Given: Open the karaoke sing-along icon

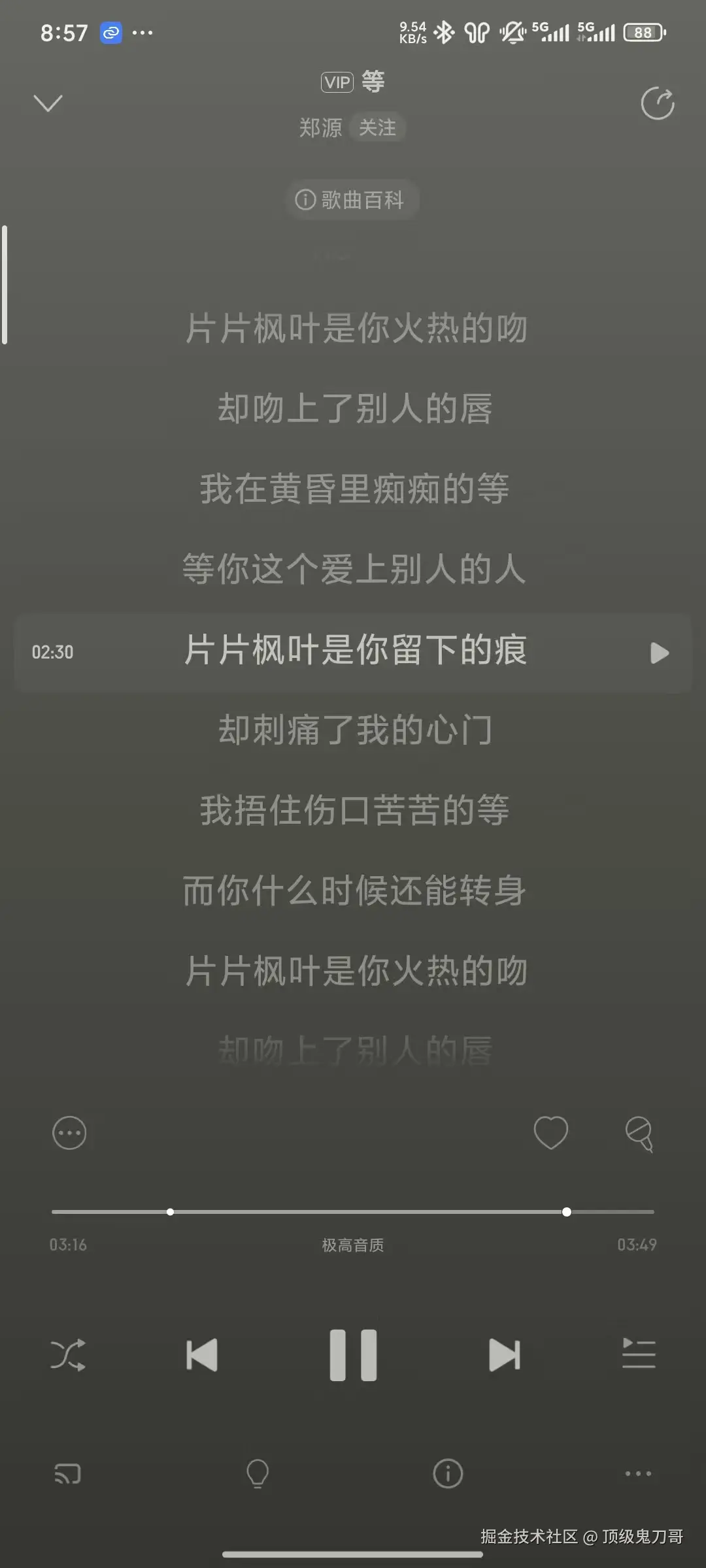Looking at the screenshot, I should tap(639, 1133).
